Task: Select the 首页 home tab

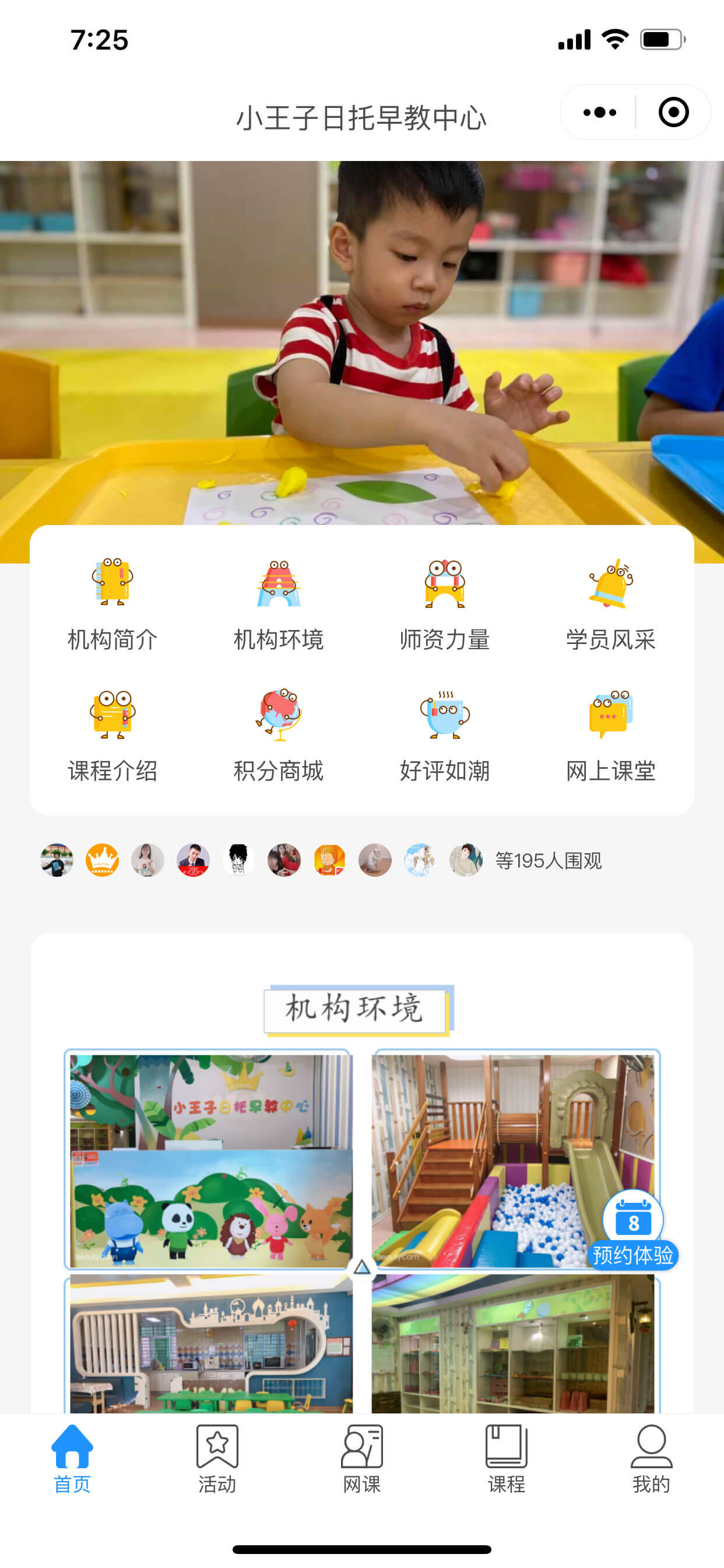Action: 72,1458
